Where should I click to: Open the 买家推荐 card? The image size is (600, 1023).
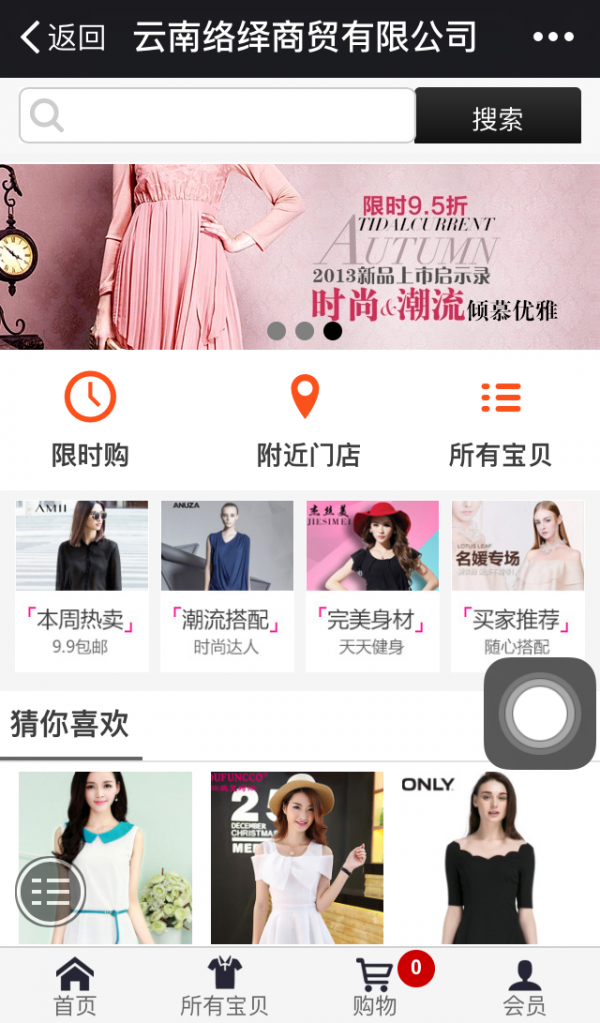[517, 585]
